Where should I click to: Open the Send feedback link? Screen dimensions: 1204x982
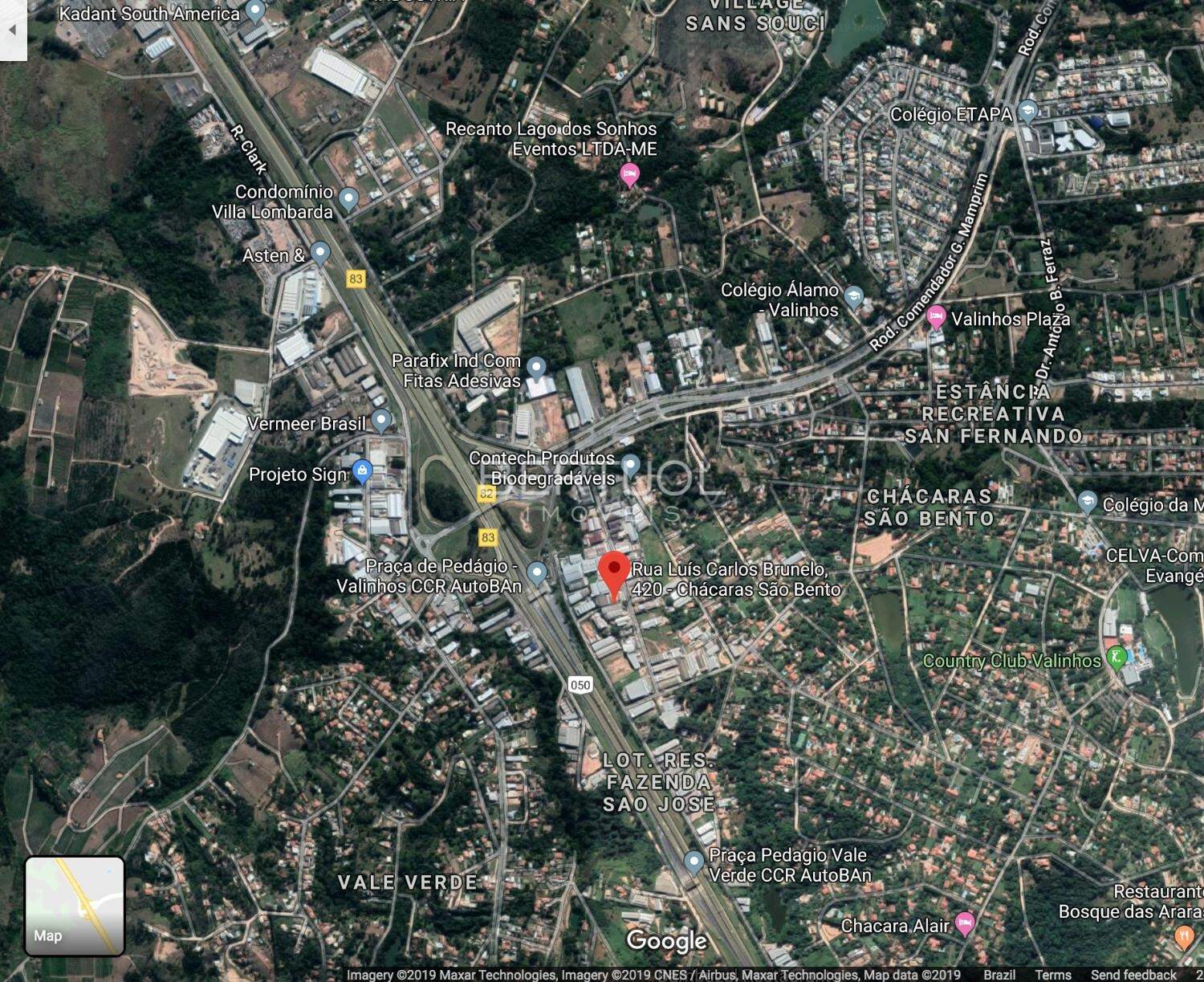pos(1133,974)
